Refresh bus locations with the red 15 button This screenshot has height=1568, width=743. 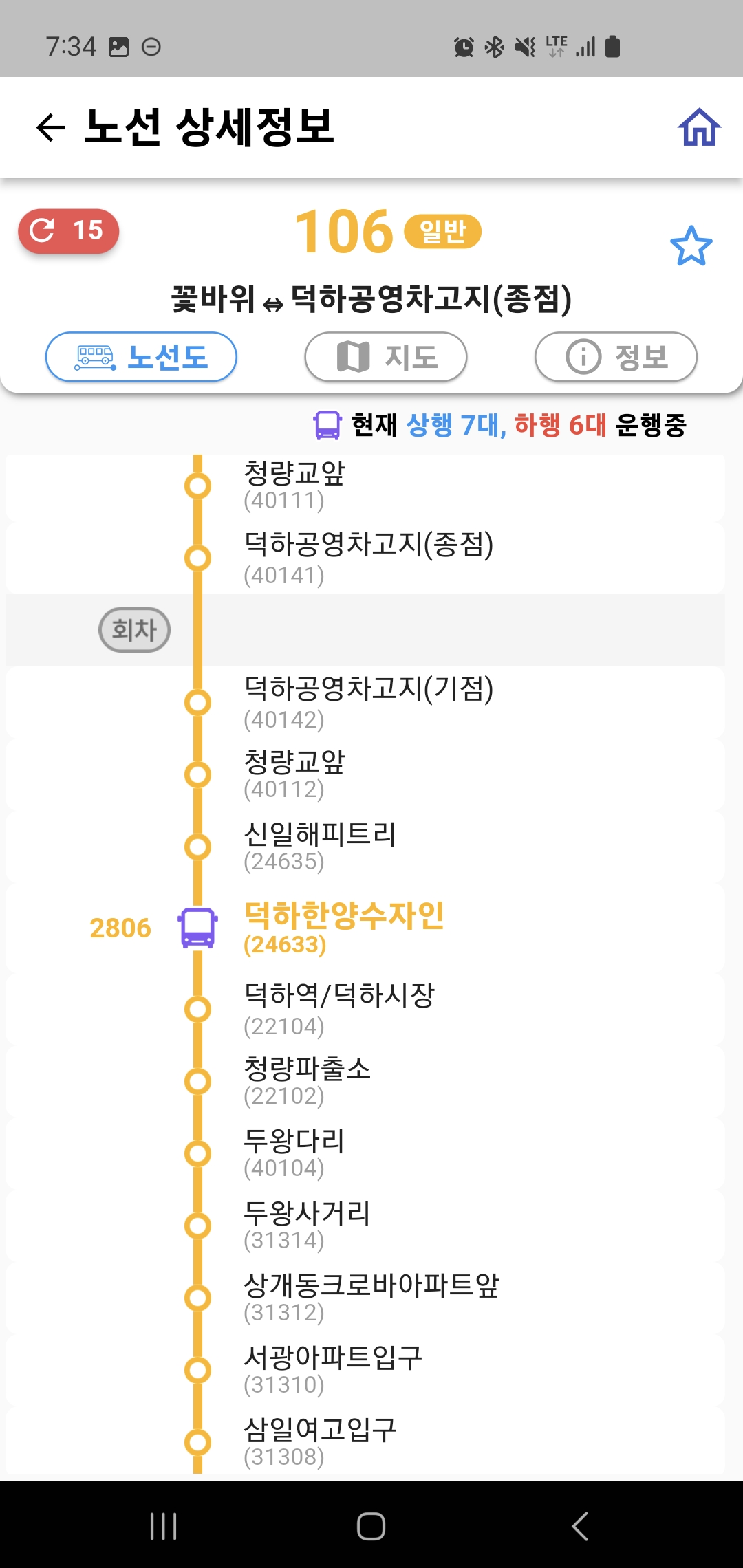(x=69, y=231)
